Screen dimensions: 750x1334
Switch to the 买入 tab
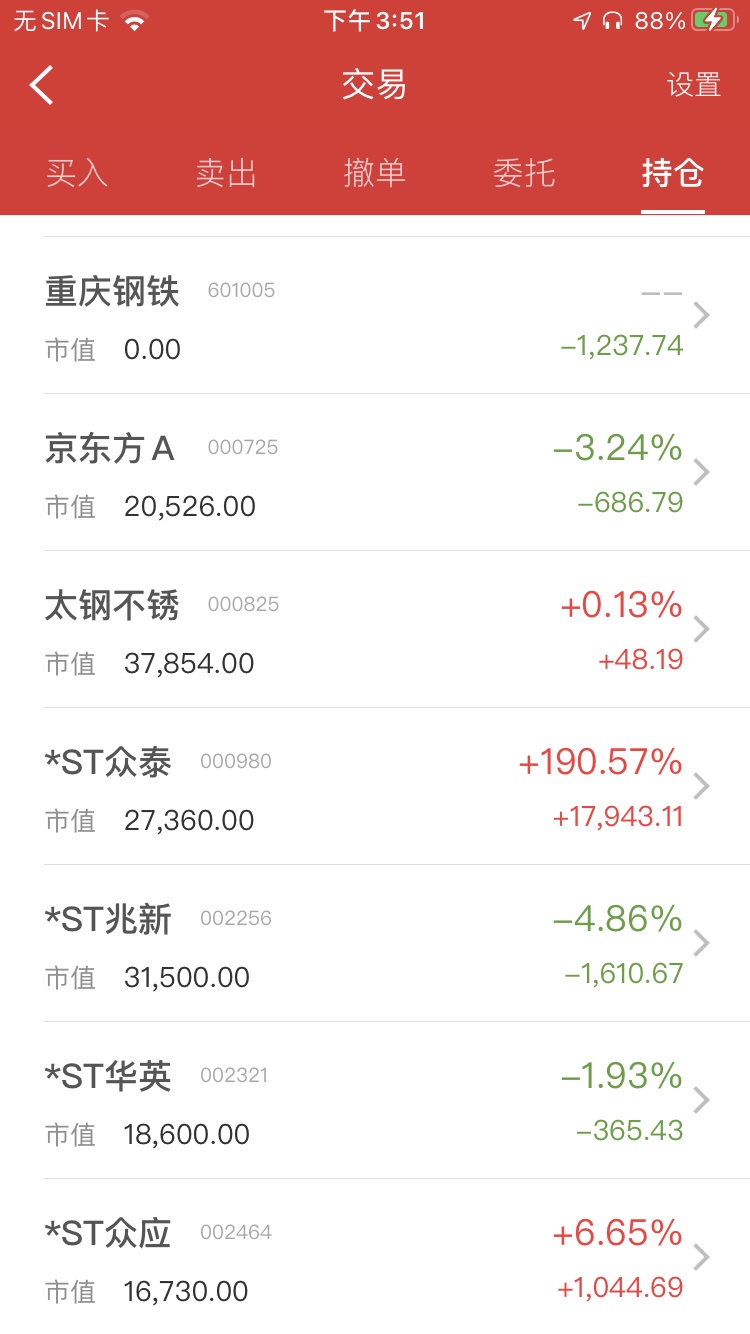click(x=76, y=173)
